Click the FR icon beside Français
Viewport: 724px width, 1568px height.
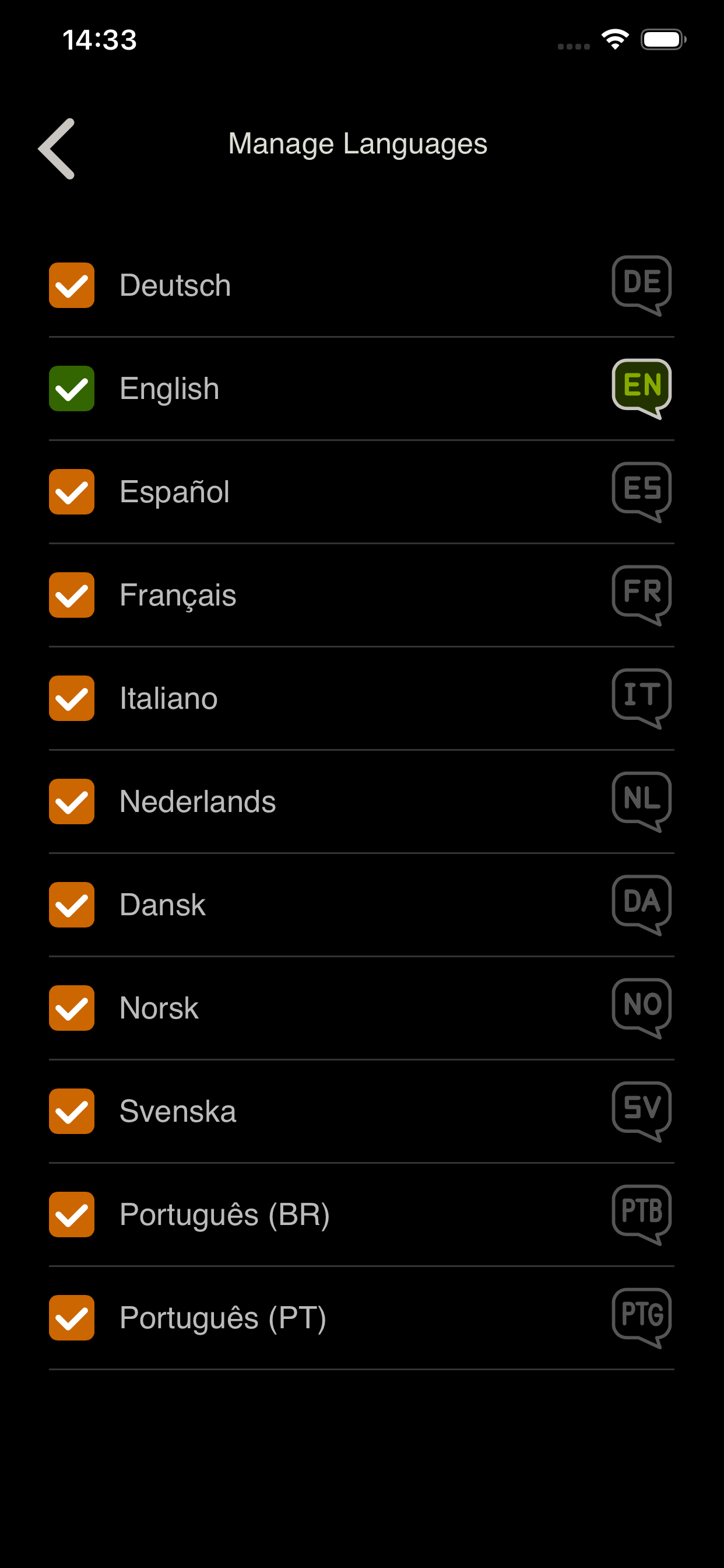pos(641,593)
